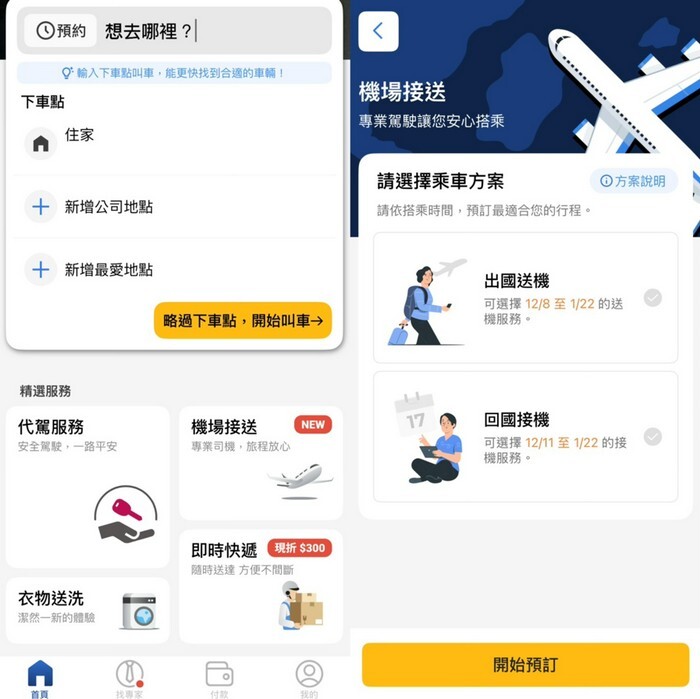Open the 即時快遞 delivery card
The image size is (700, 699).
260,586
